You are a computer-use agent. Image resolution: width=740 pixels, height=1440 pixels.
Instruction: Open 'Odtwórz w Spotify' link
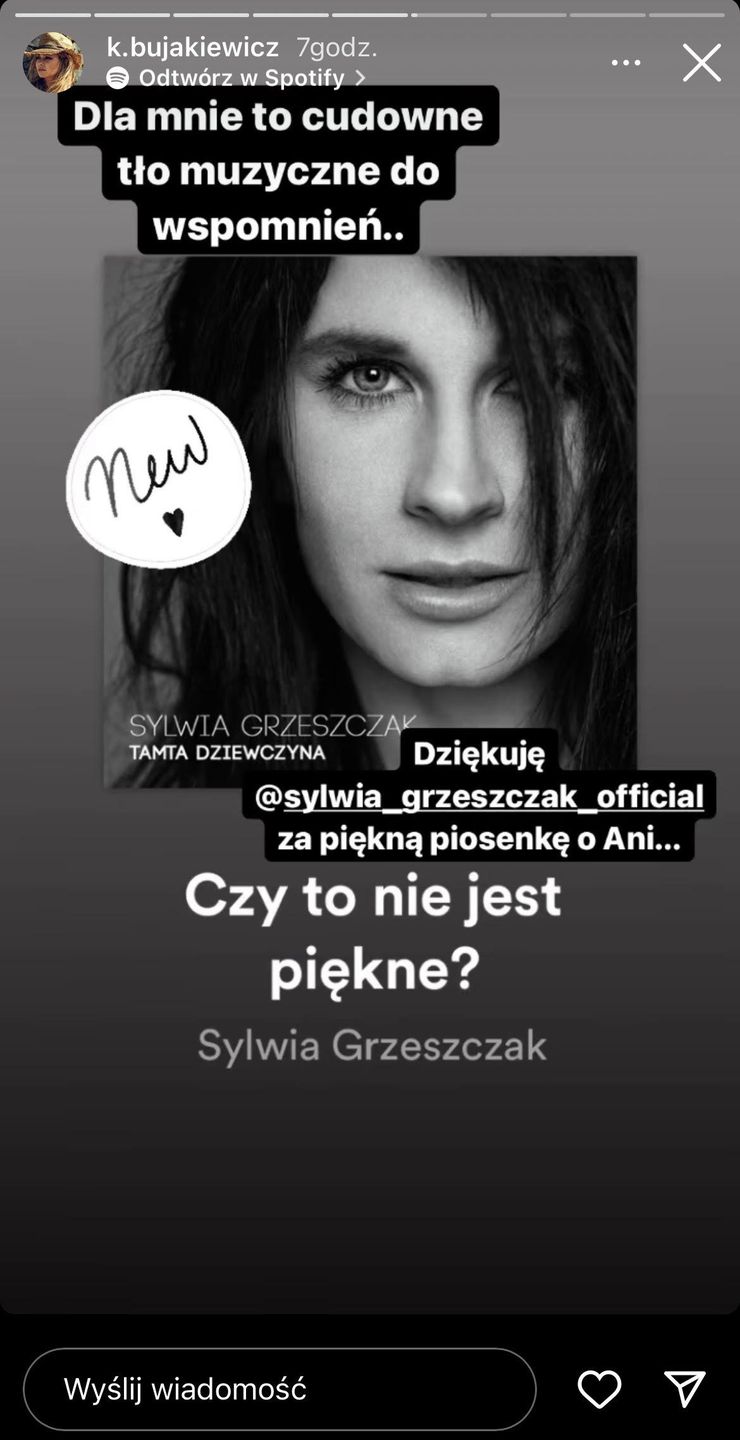[238, 78]
